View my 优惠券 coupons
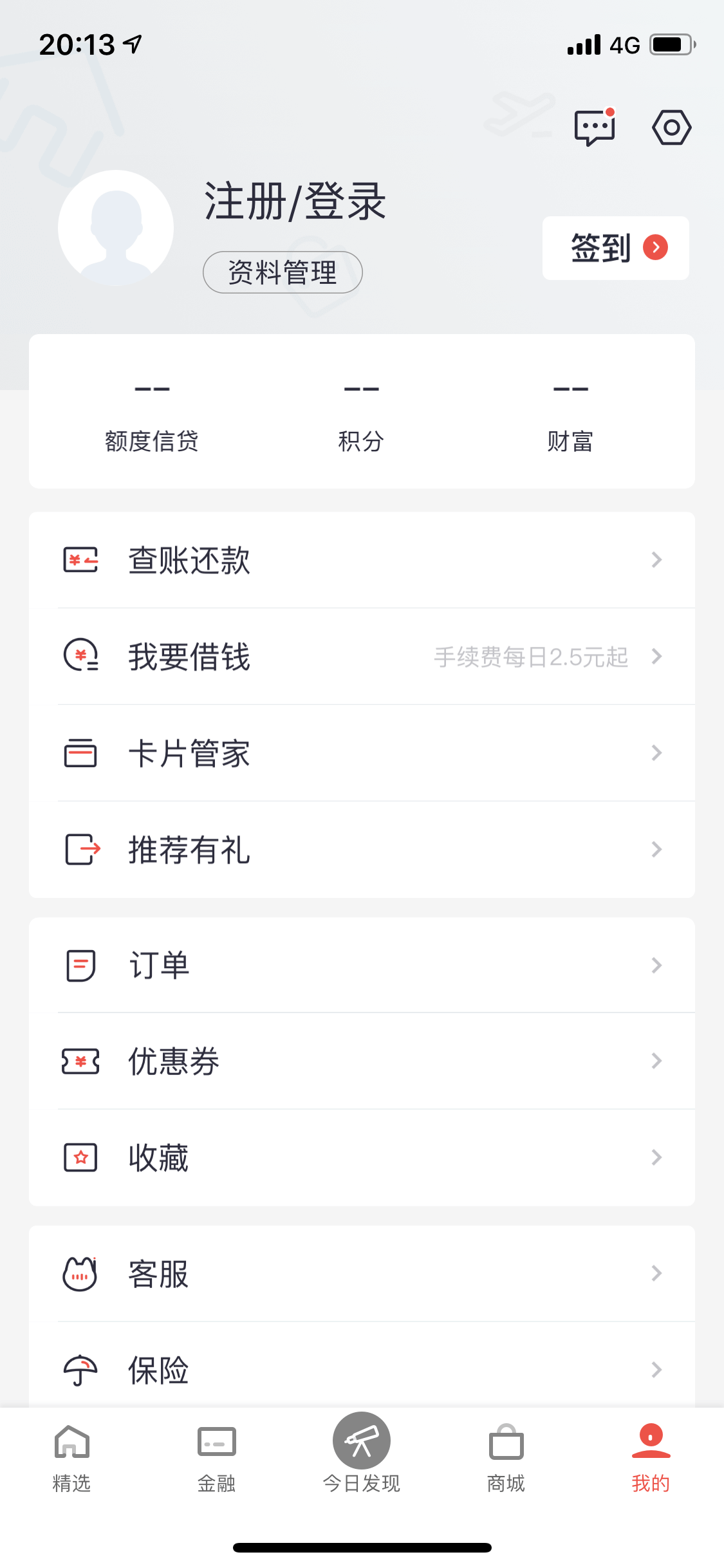Image resolution: width=724 pixels, height=1568 pixels. tap(362, 1061)
